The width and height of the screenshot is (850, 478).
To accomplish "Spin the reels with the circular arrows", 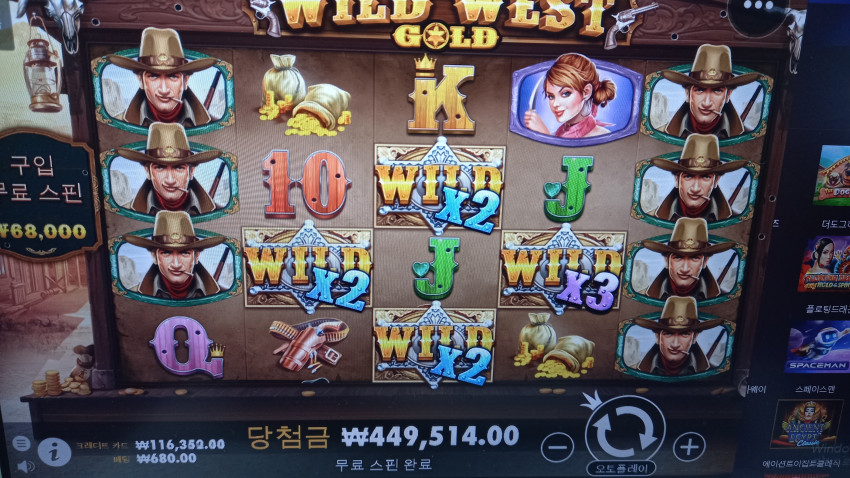I will [624, 429].
